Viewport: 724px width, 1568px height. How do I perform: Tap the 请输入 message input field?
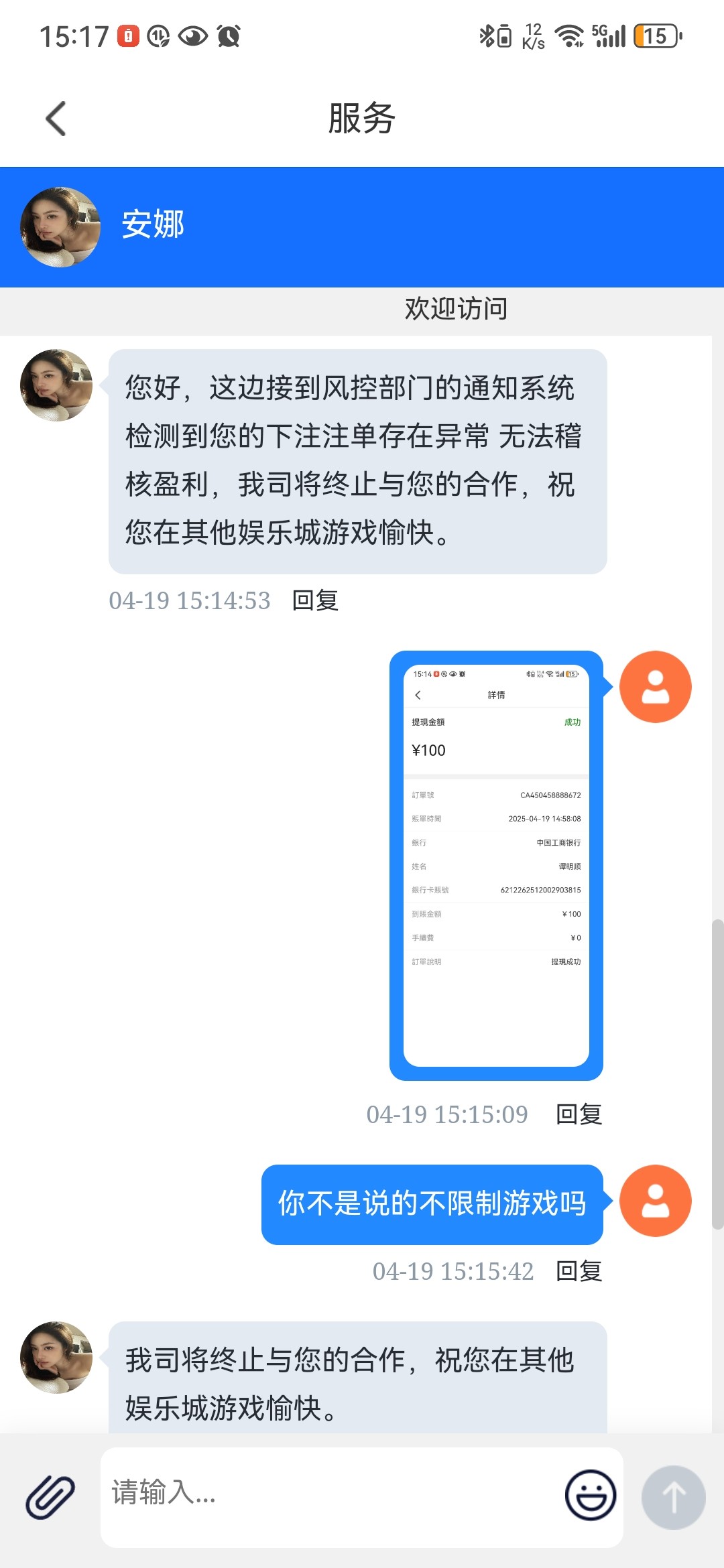coord(328,1494)
